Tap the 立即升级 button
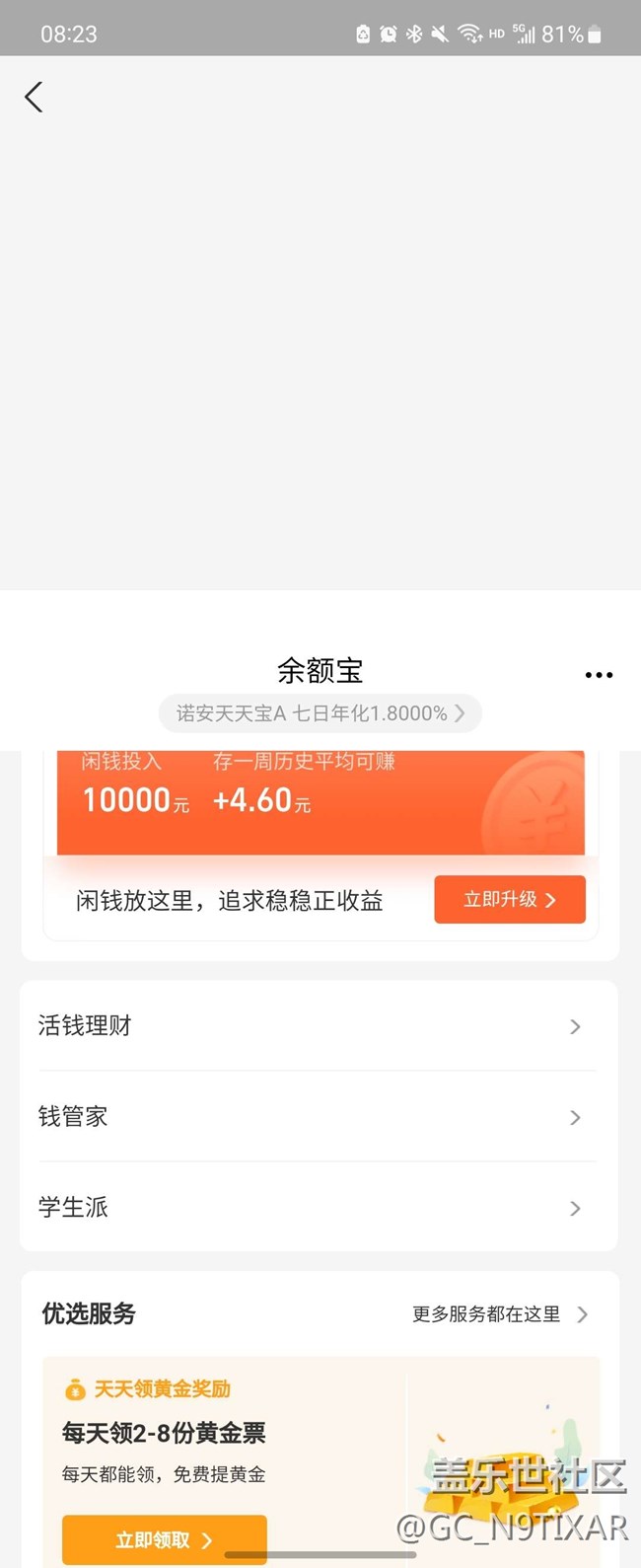Viewport: 641px width, 1568px height. click(509, 899)
